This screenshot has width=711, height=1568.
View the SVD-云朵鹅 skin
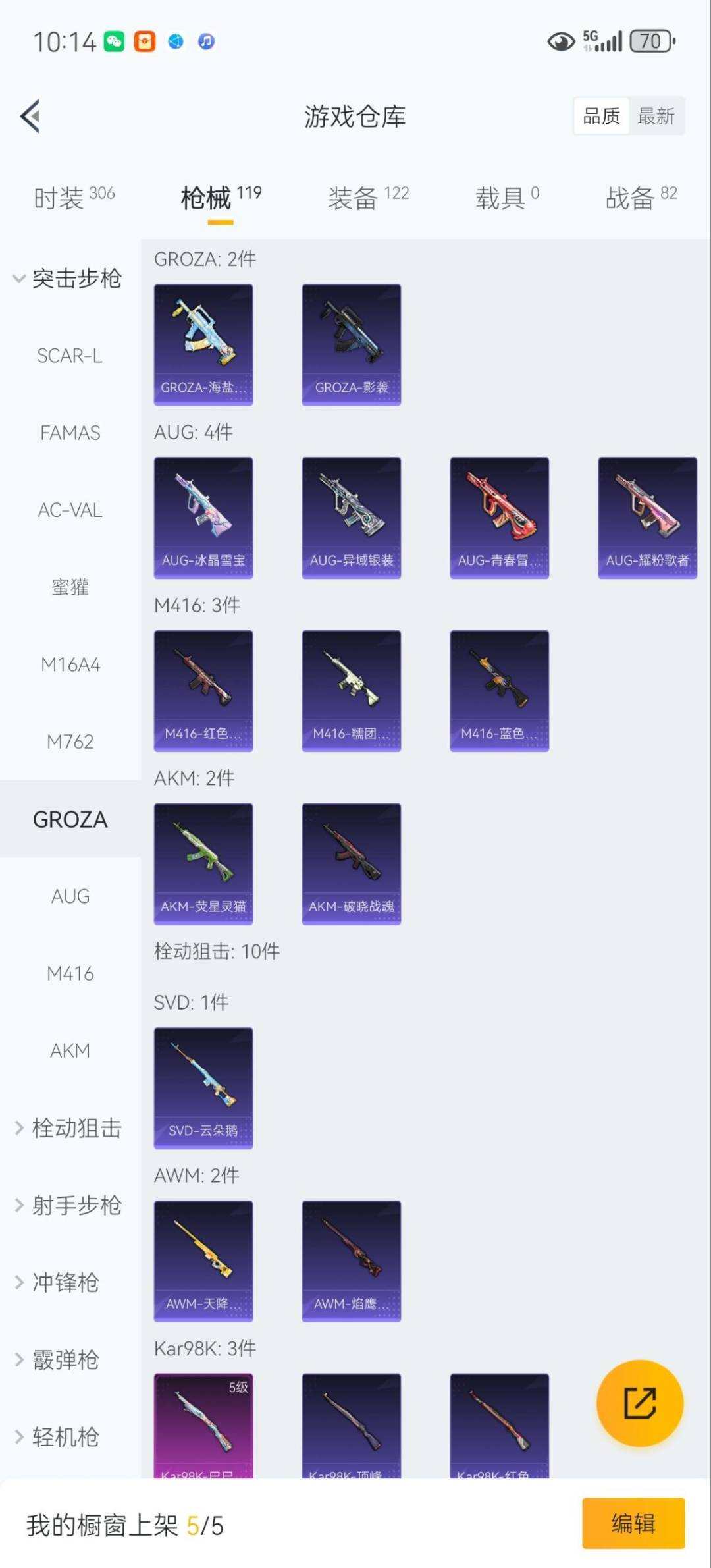tap(203, 1088)
